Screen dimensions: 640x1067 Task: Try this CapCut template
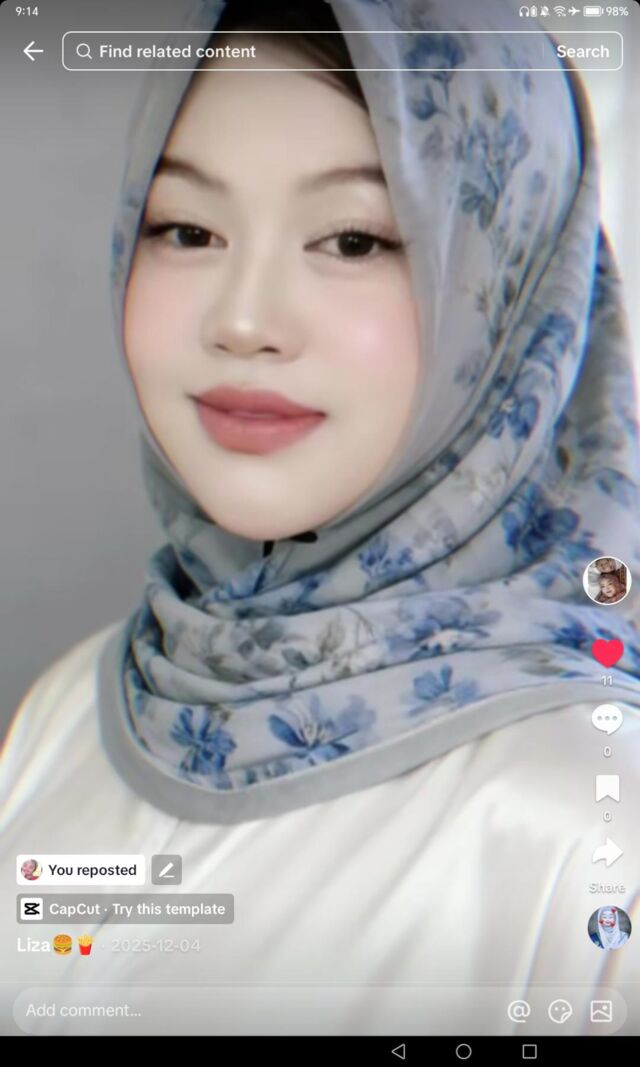[x=125, y=908]
